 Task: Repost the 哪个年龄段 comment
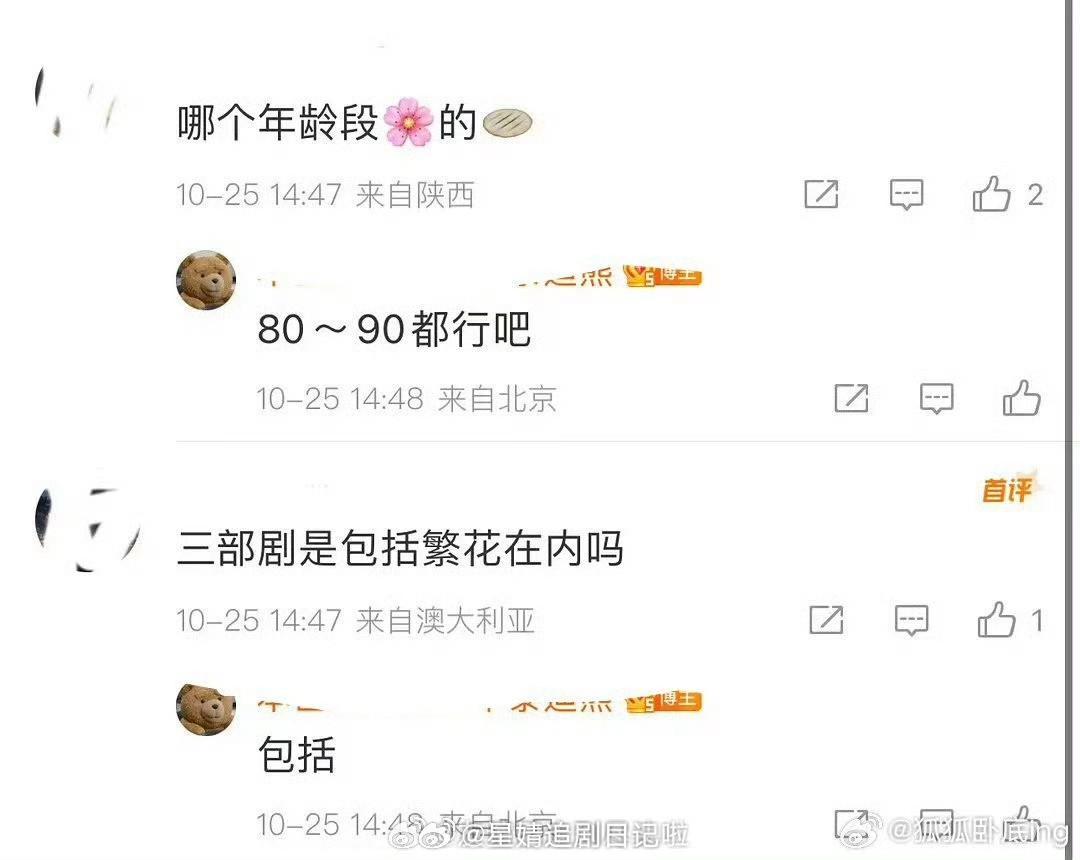[x=821, y=194]
